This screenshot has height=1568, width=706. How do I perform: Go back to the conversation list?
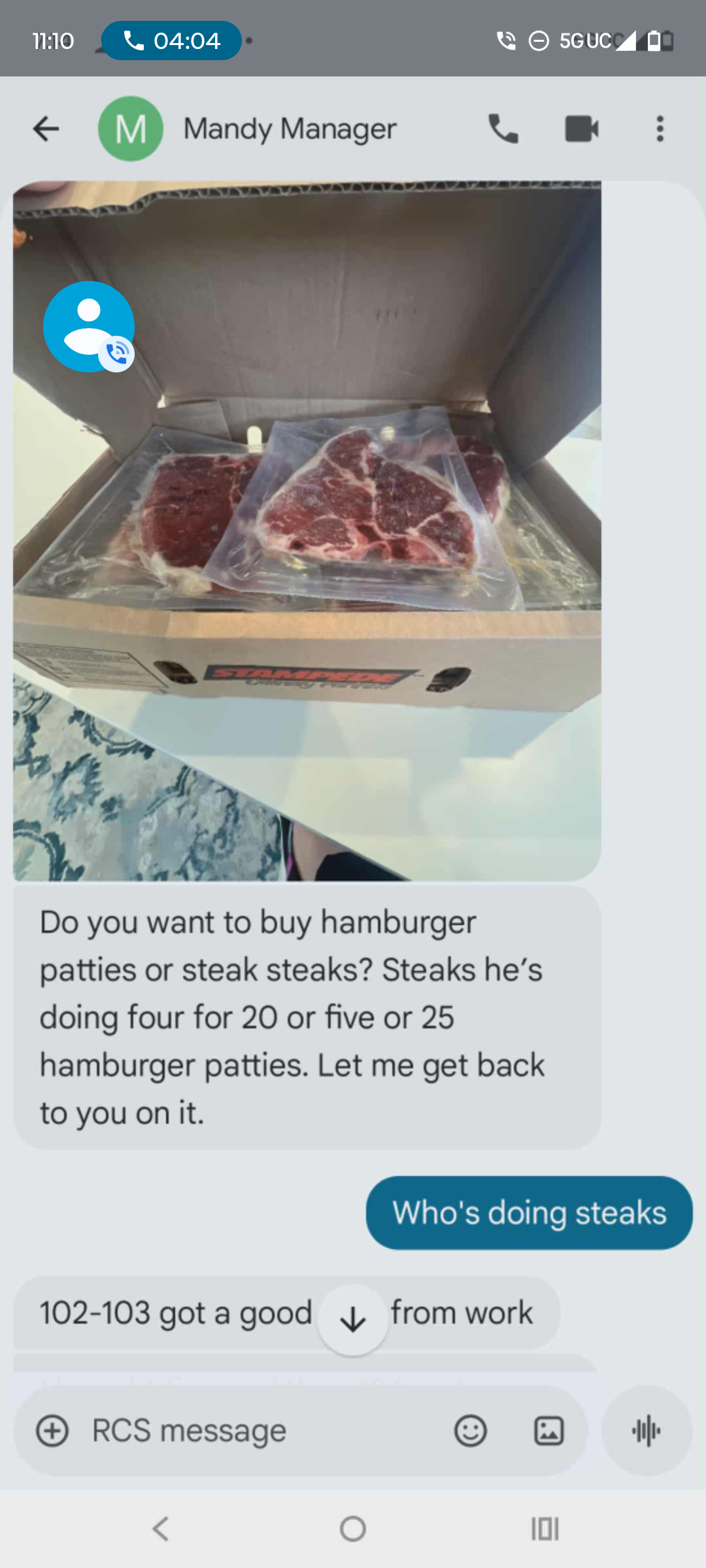point(46,129)
